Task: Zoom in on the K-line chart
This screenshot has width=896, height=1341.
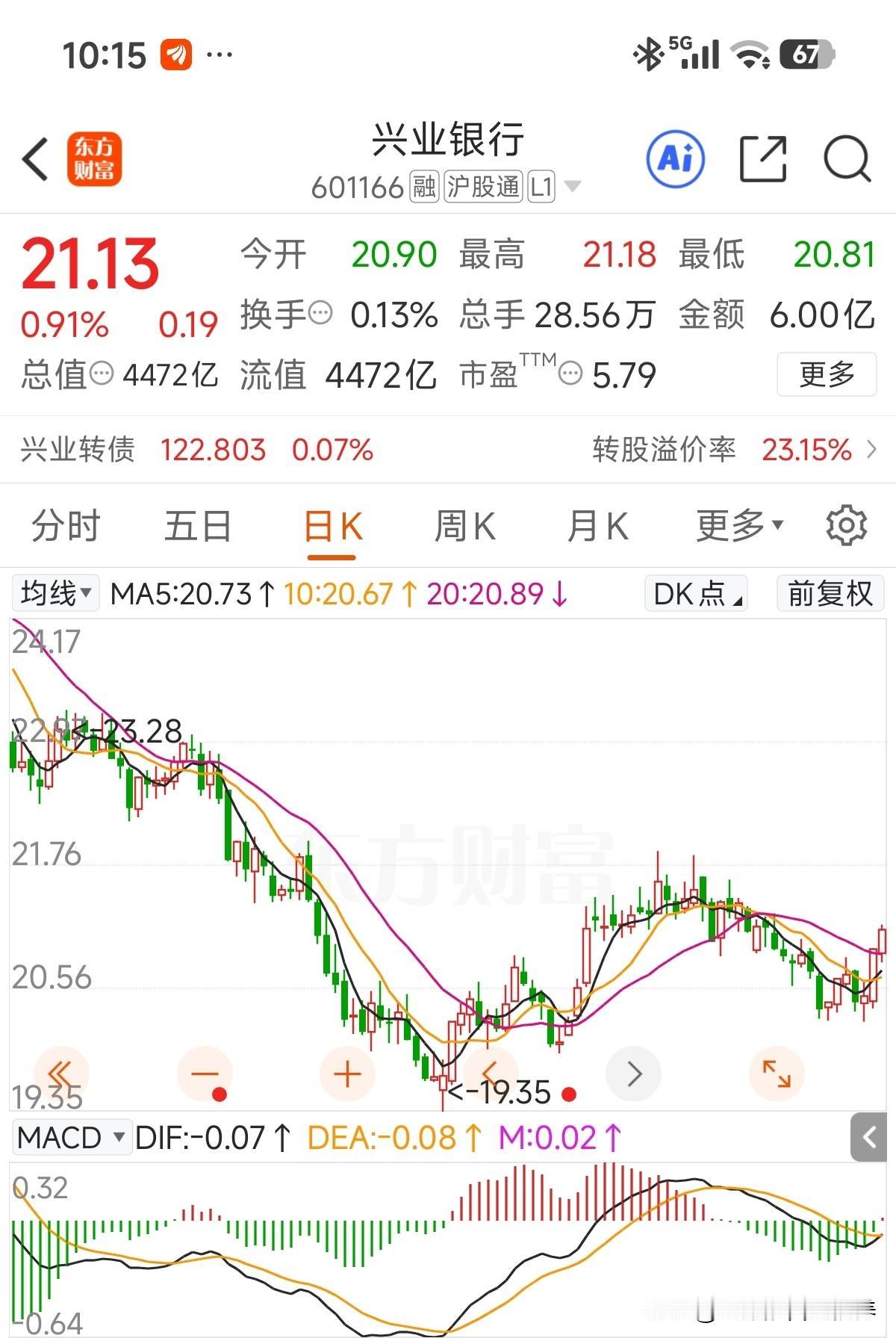Action: point(346,1074)
